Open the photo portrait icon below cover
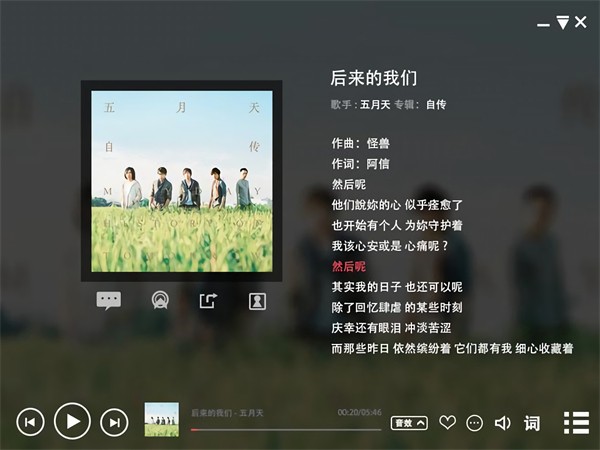Viewport: 600px width, 450px height. tap(257, 300)
